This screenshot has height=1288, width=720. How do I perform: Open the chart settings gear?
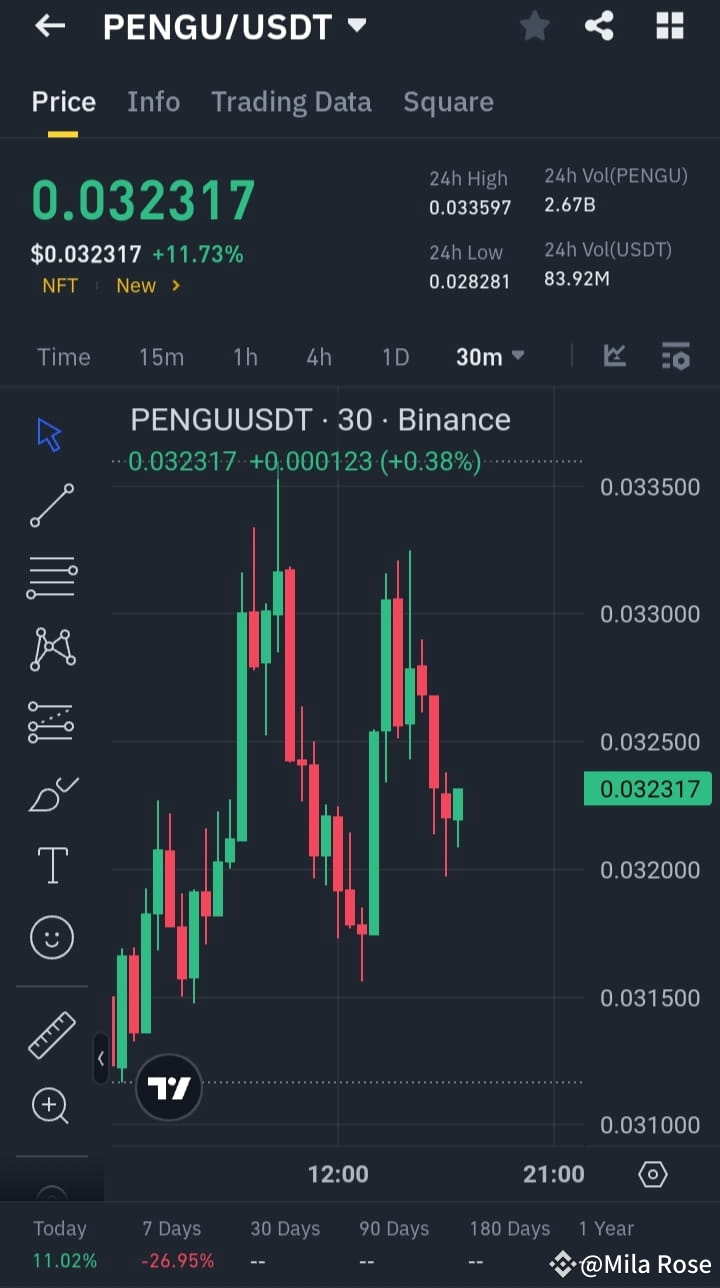pyautogui.click(x=653, y=1174)
